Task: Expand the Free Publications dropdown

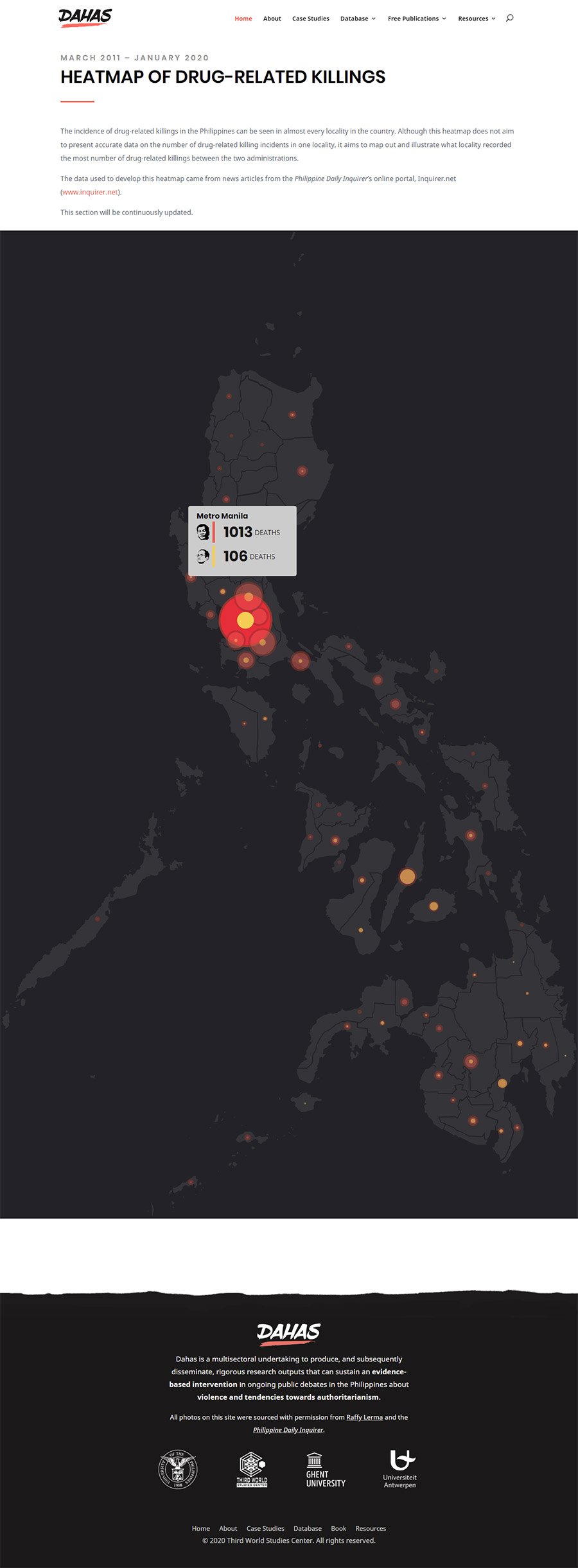Action: pos(416,19)
